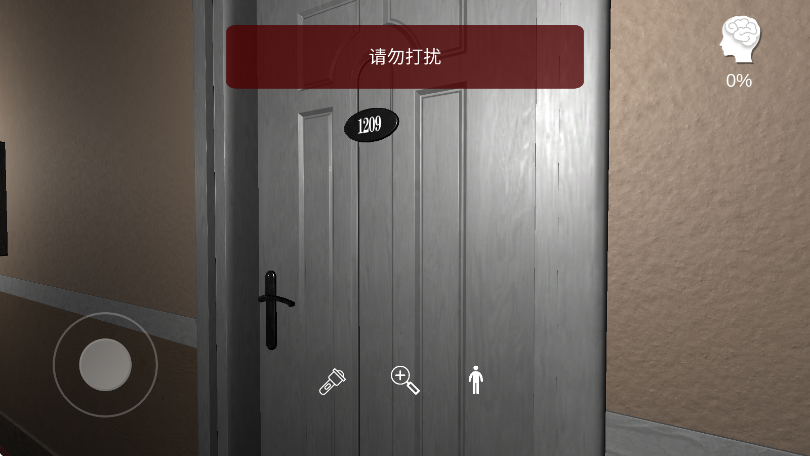Screen dimensions: 810x456
Task: Toggle the flashlight icon
Action: click(332, 381)
